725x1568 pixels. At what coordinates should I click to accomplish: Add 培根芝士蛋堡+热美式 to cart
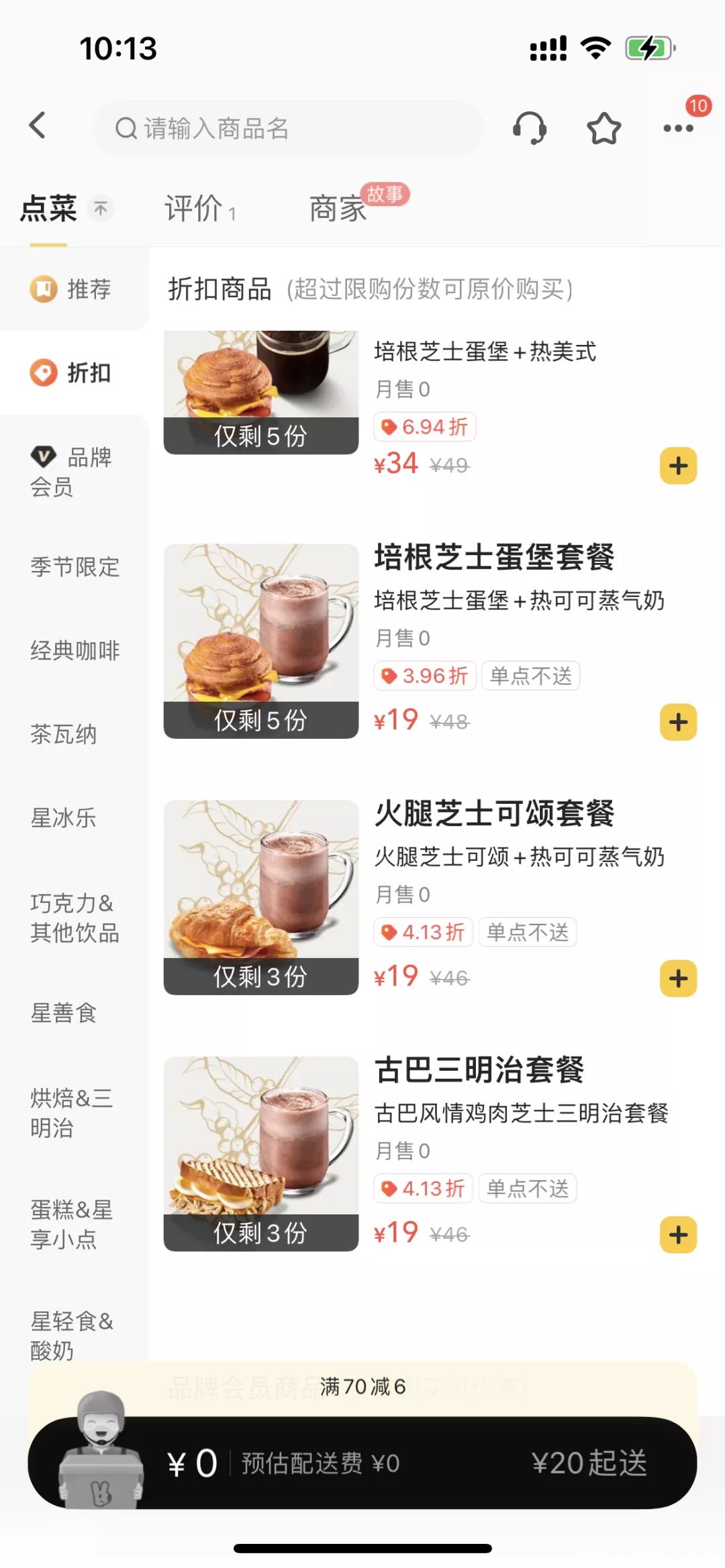tap(678, 466)
